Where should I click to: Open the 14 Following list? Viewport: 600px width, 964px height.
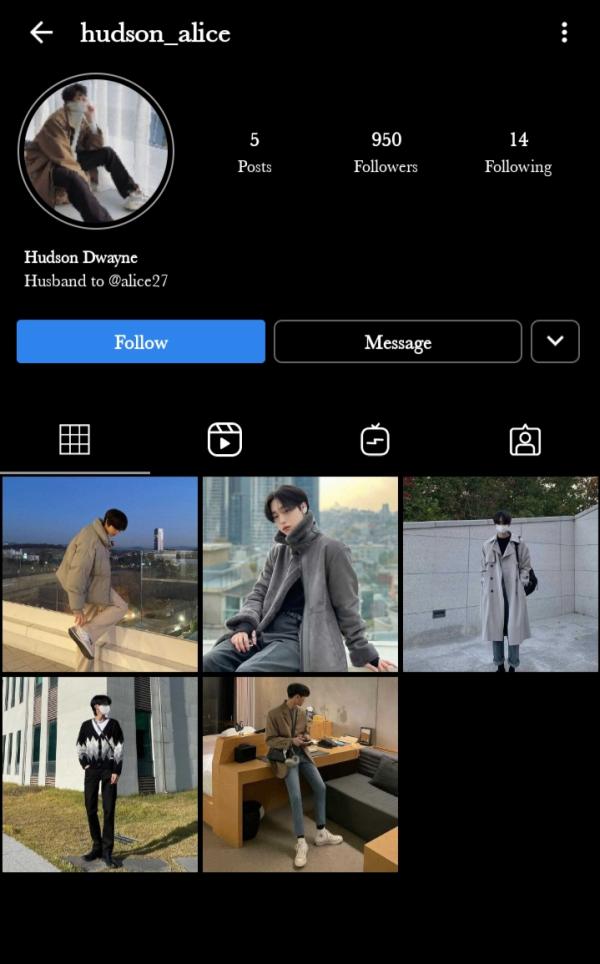tap(518, 152)
